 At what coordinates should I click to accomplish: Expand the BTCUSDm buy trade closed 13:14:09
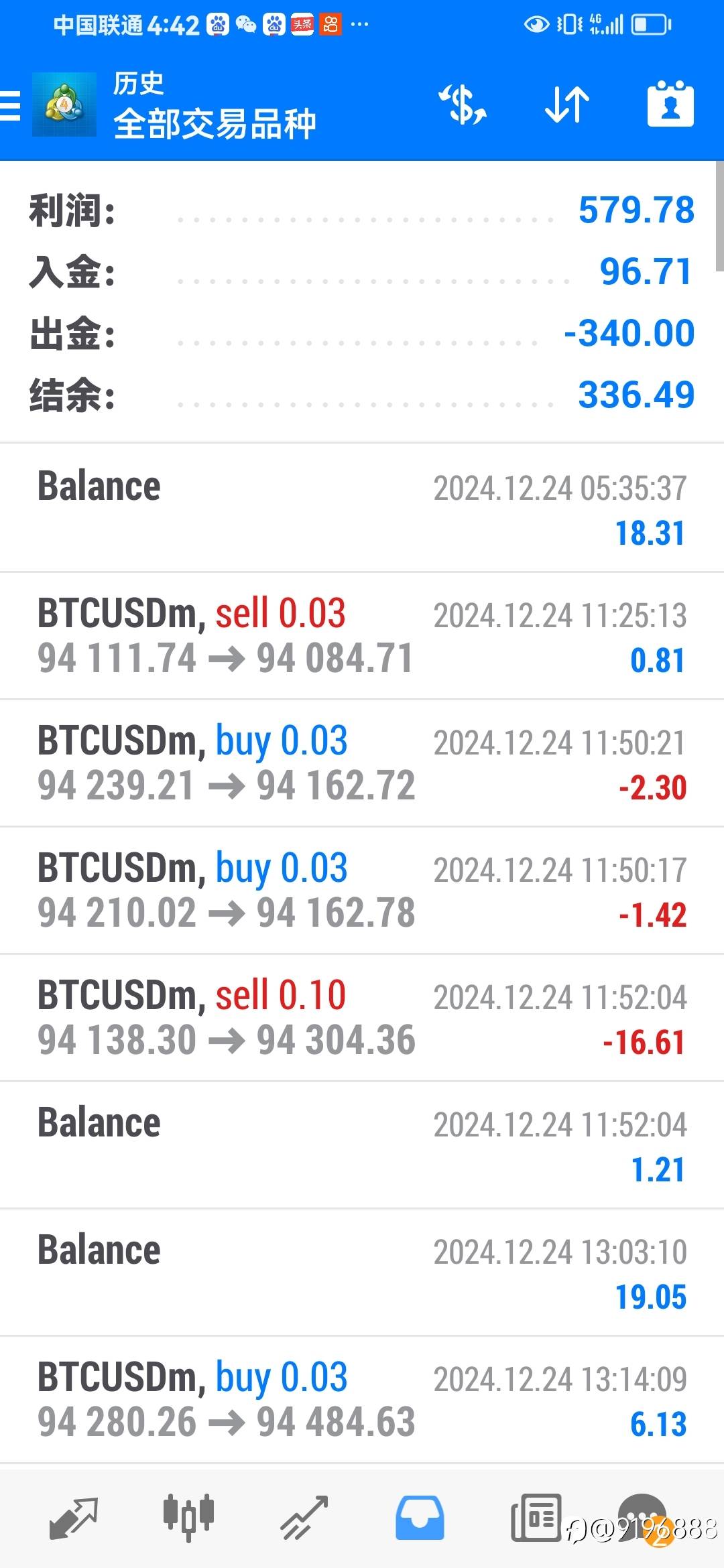362,1400
